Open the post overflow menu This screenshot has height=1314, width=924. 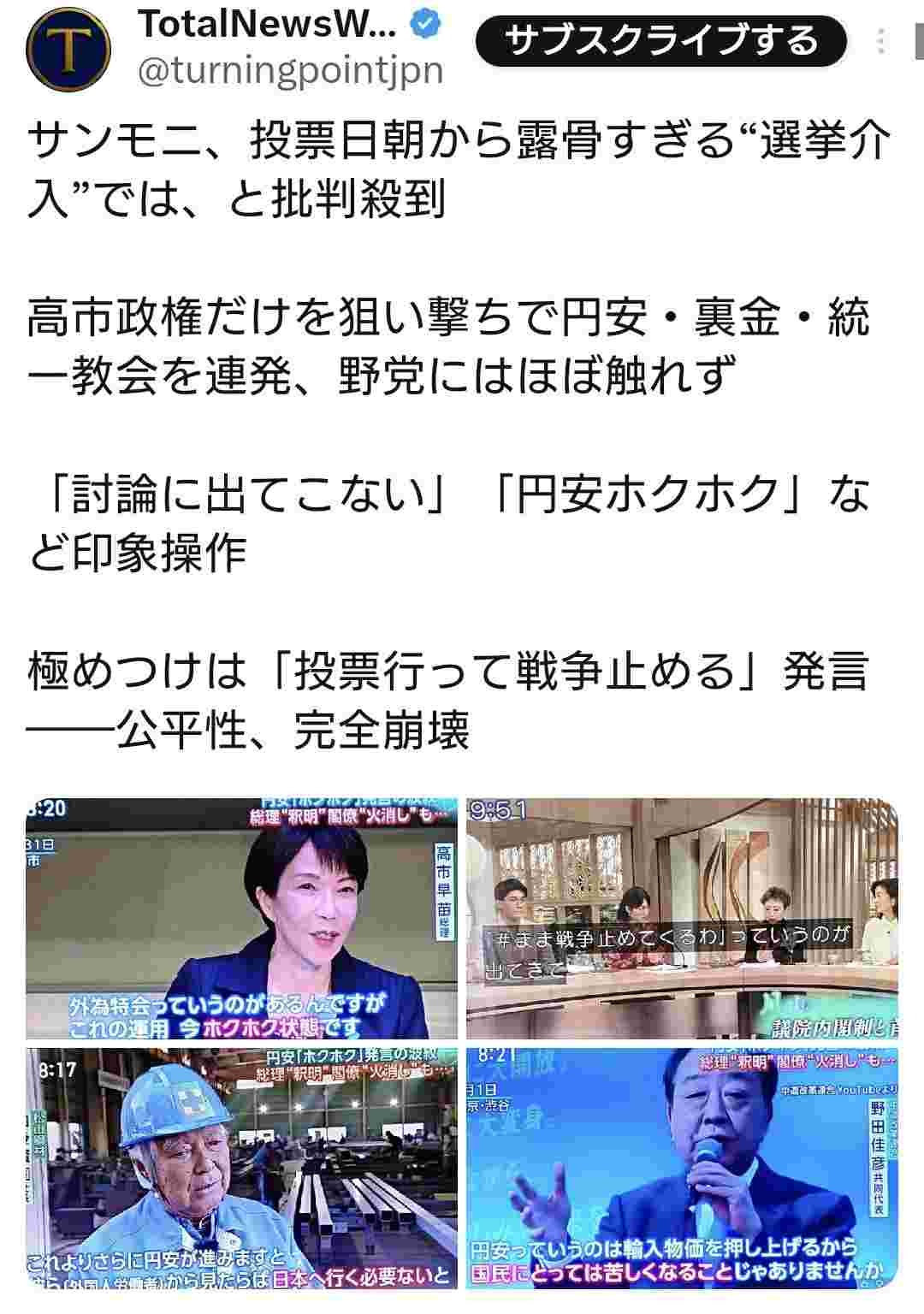[883, 40]
